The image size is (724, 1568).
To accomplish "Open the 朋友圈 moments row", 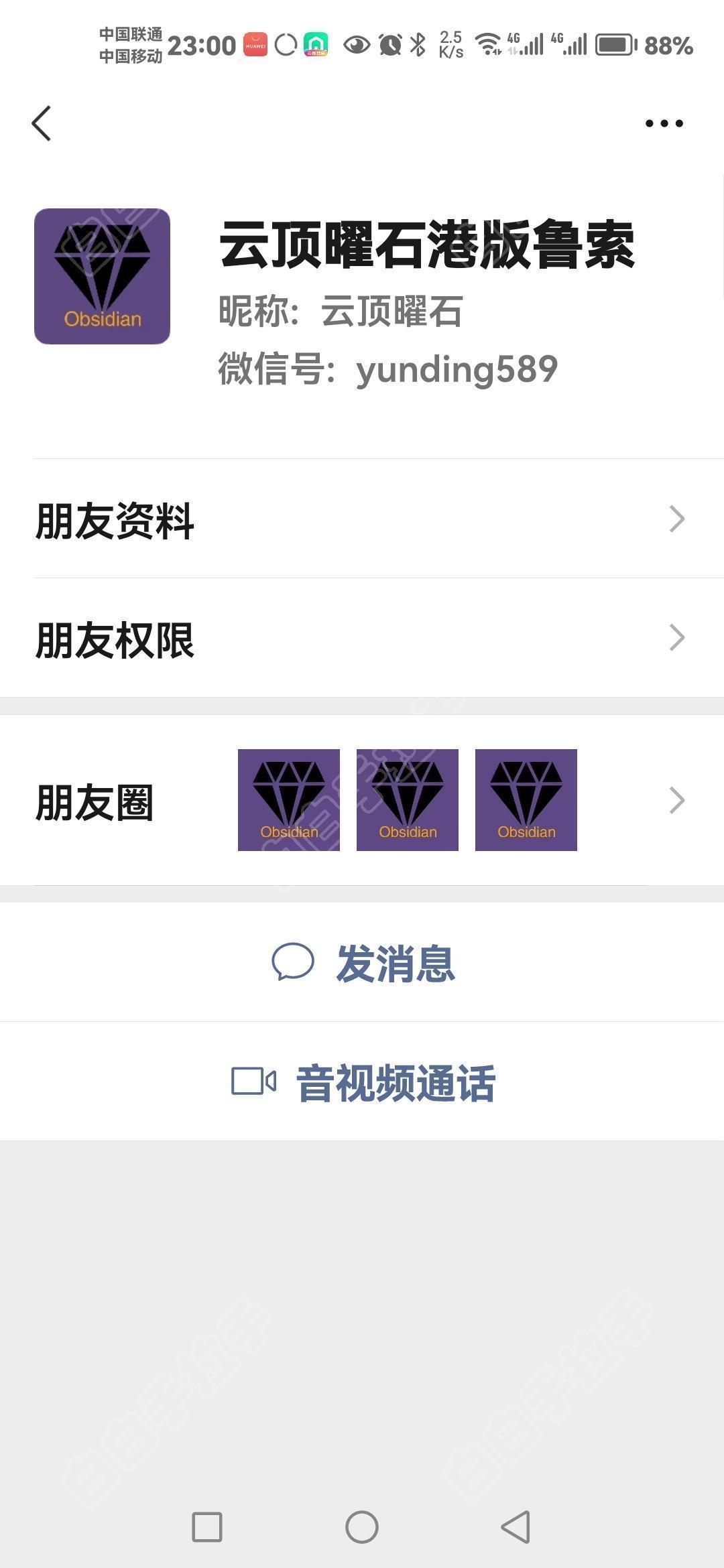I will 362,800.
